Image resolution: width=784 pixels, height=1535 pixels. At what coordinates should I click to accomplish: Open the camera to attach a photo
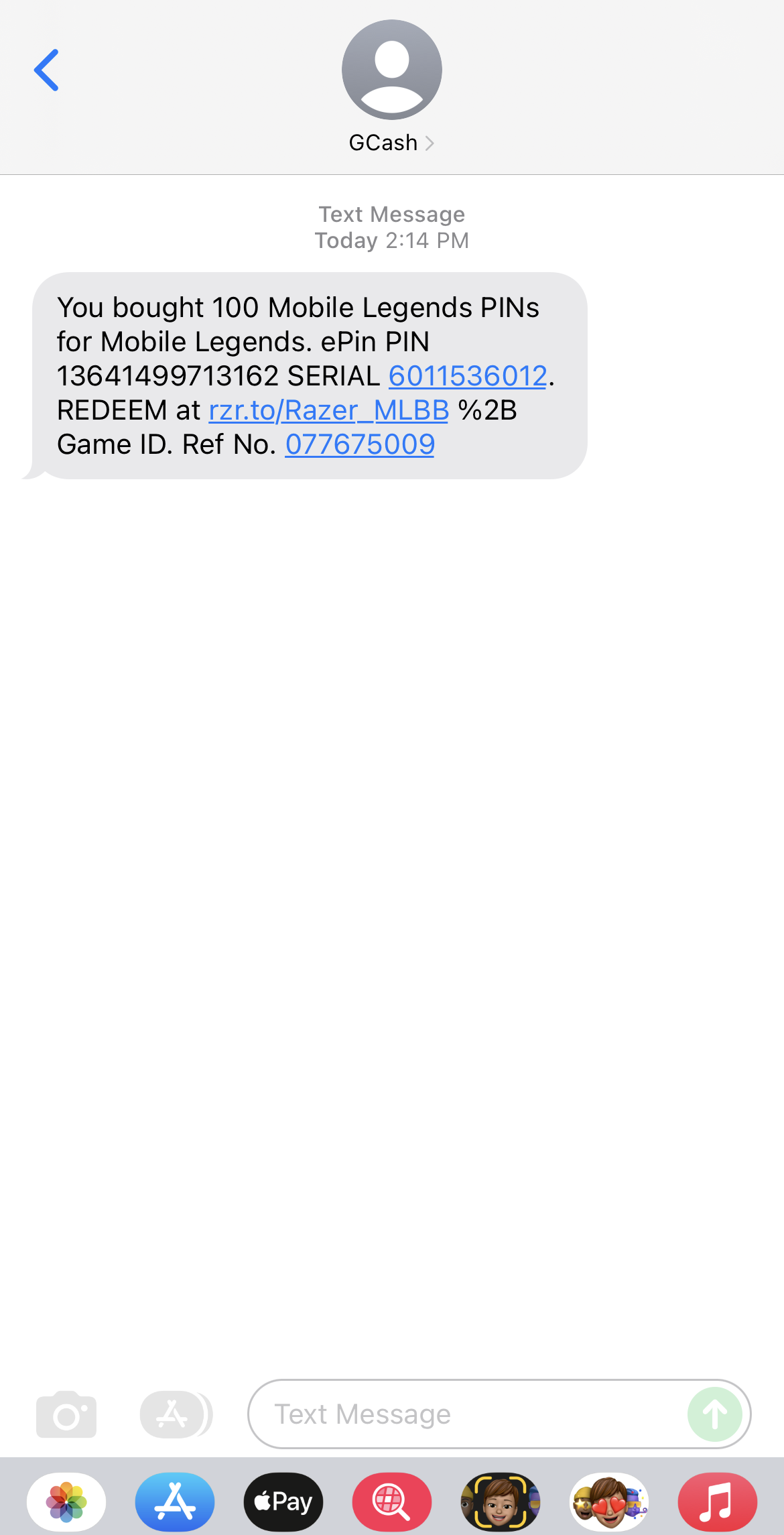(66, 1414)
